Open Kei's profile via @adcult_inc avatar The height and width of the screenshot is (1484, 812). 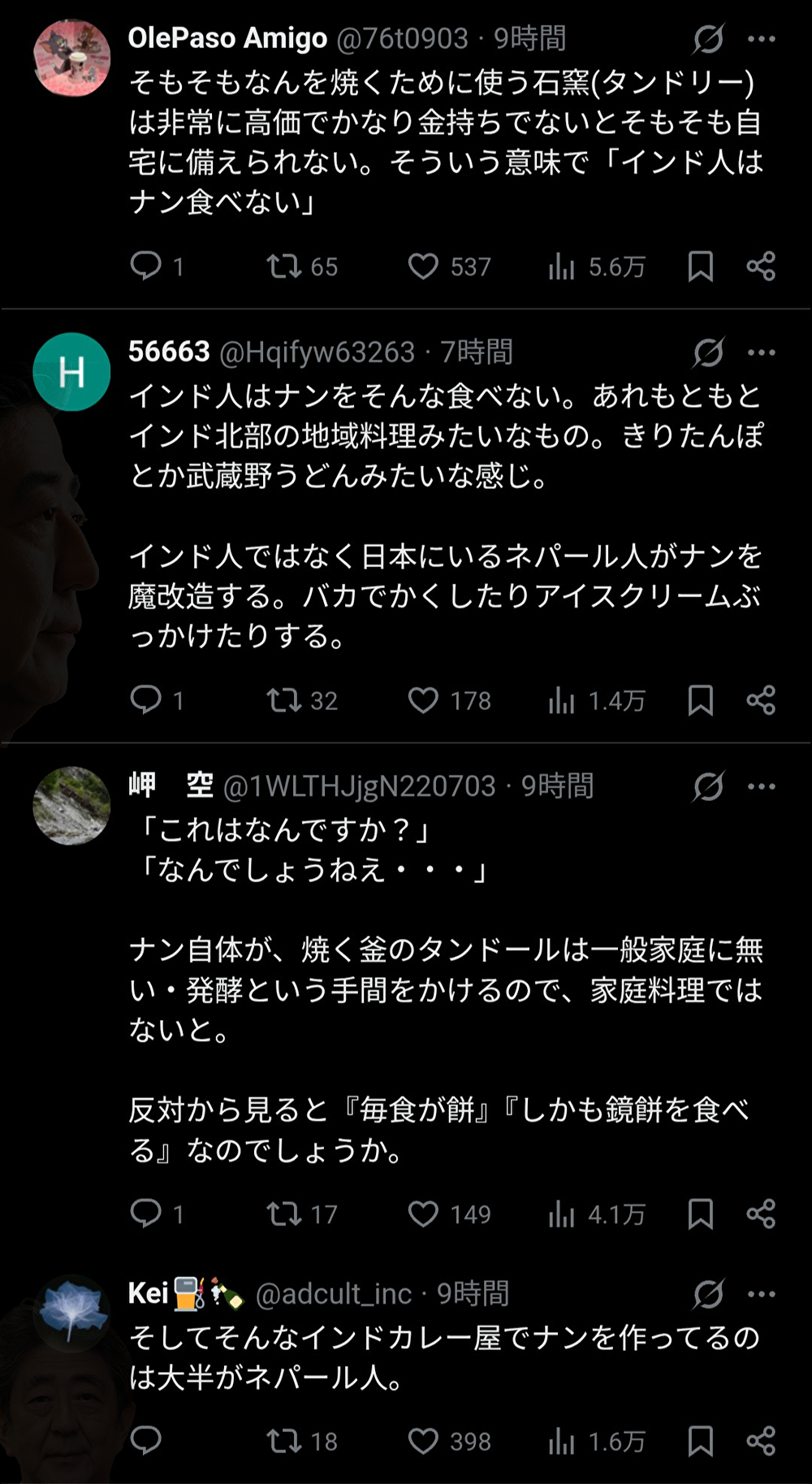71,1313
